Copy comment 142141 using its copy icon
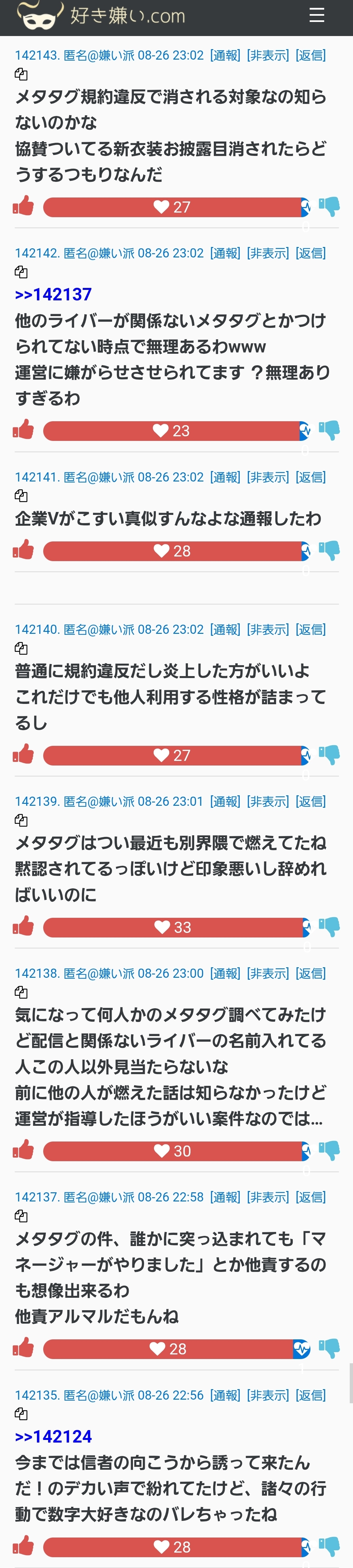Screen dimensions: 353x1568 (x=21, y=496)
